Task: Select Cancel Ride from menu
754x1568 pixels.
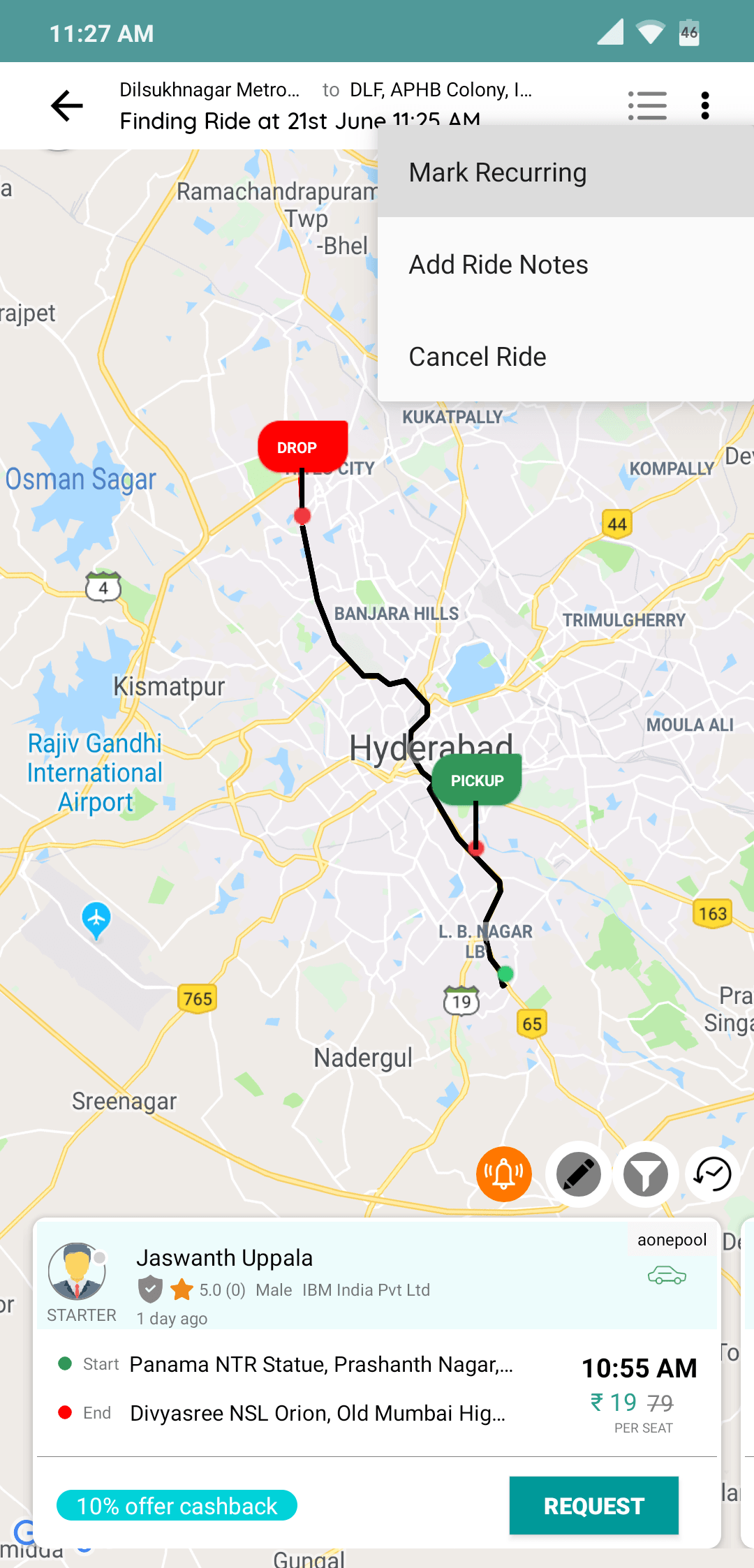Action: click(478, 357)
